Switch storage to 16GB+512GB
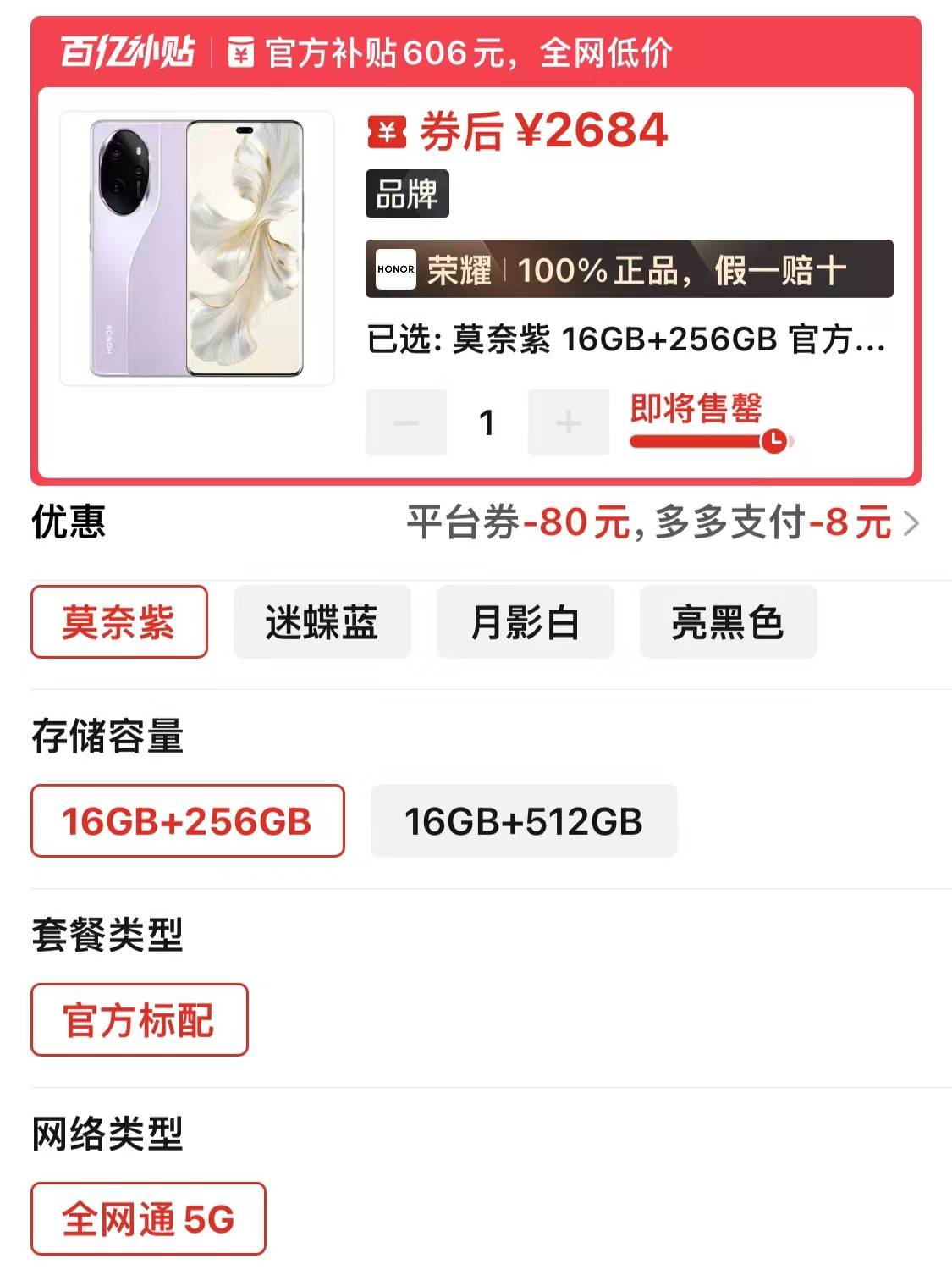 click(524, 821)
